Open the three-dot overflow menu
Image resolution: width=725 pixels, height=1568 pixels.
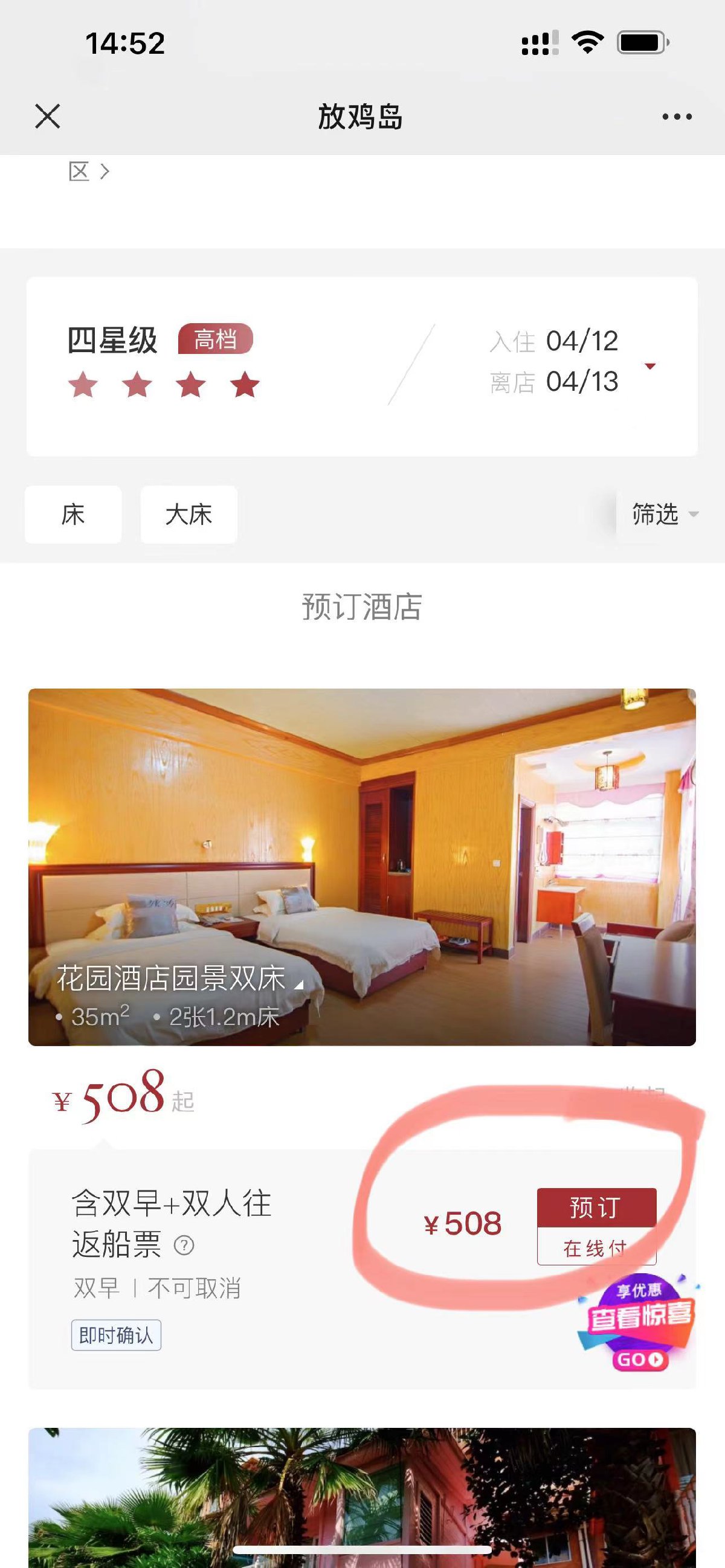(x=677, y=116)
